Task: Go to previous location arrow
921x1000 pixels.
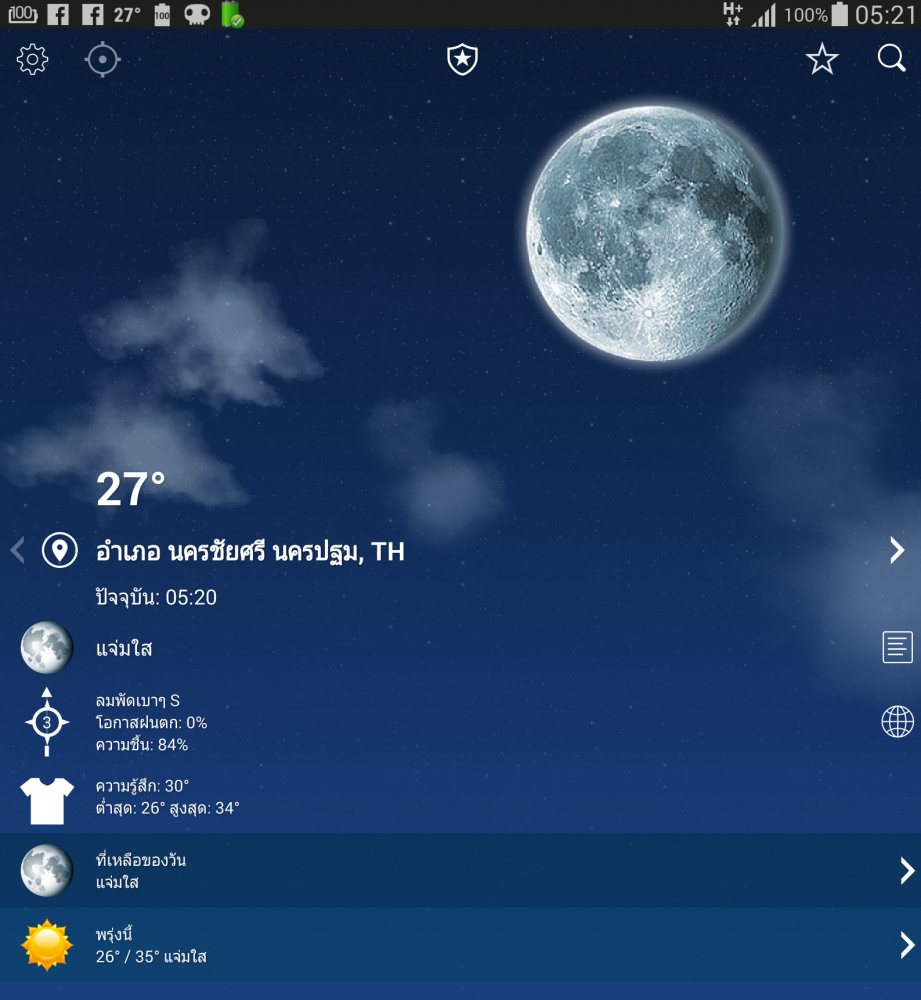Action: tap(17, 550)
